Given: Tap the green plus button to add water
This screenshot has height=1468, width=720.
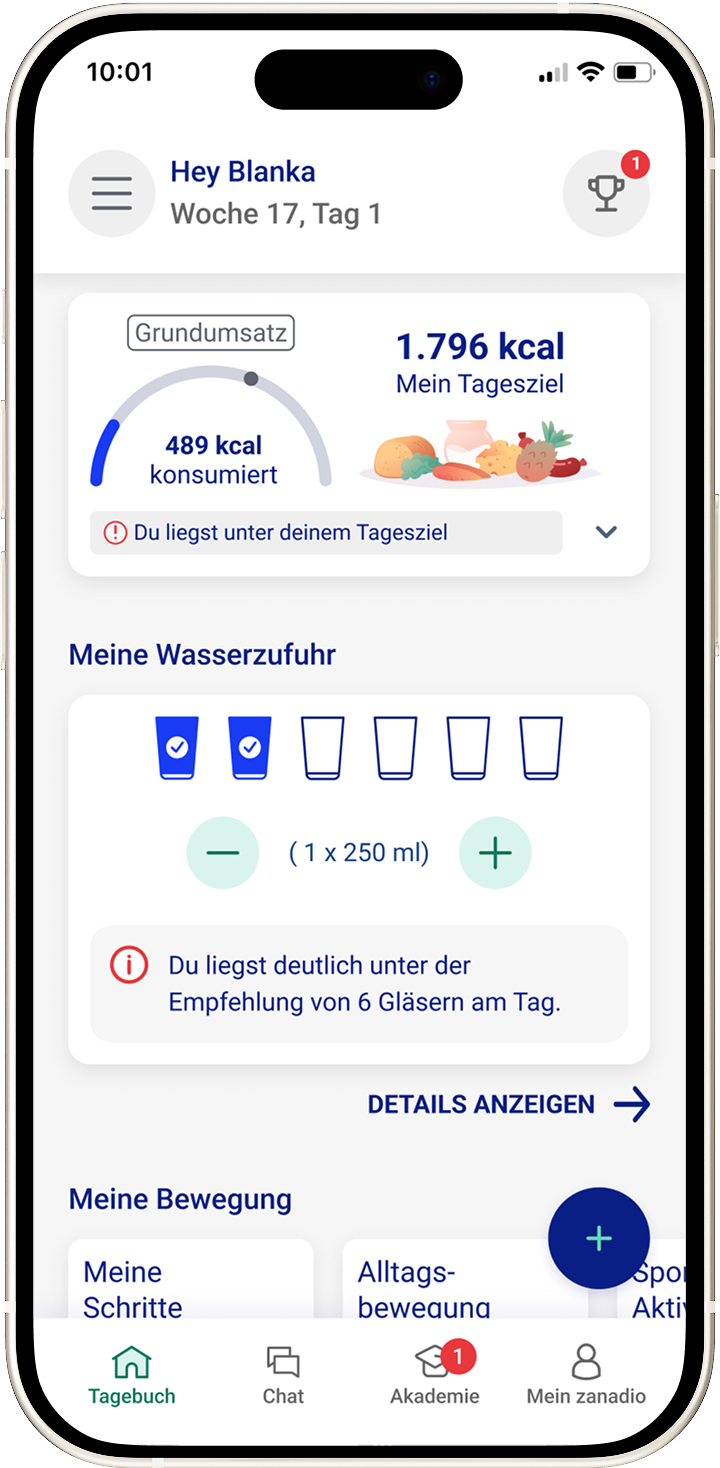Looking at the screenshot, I should pos(495,852).
